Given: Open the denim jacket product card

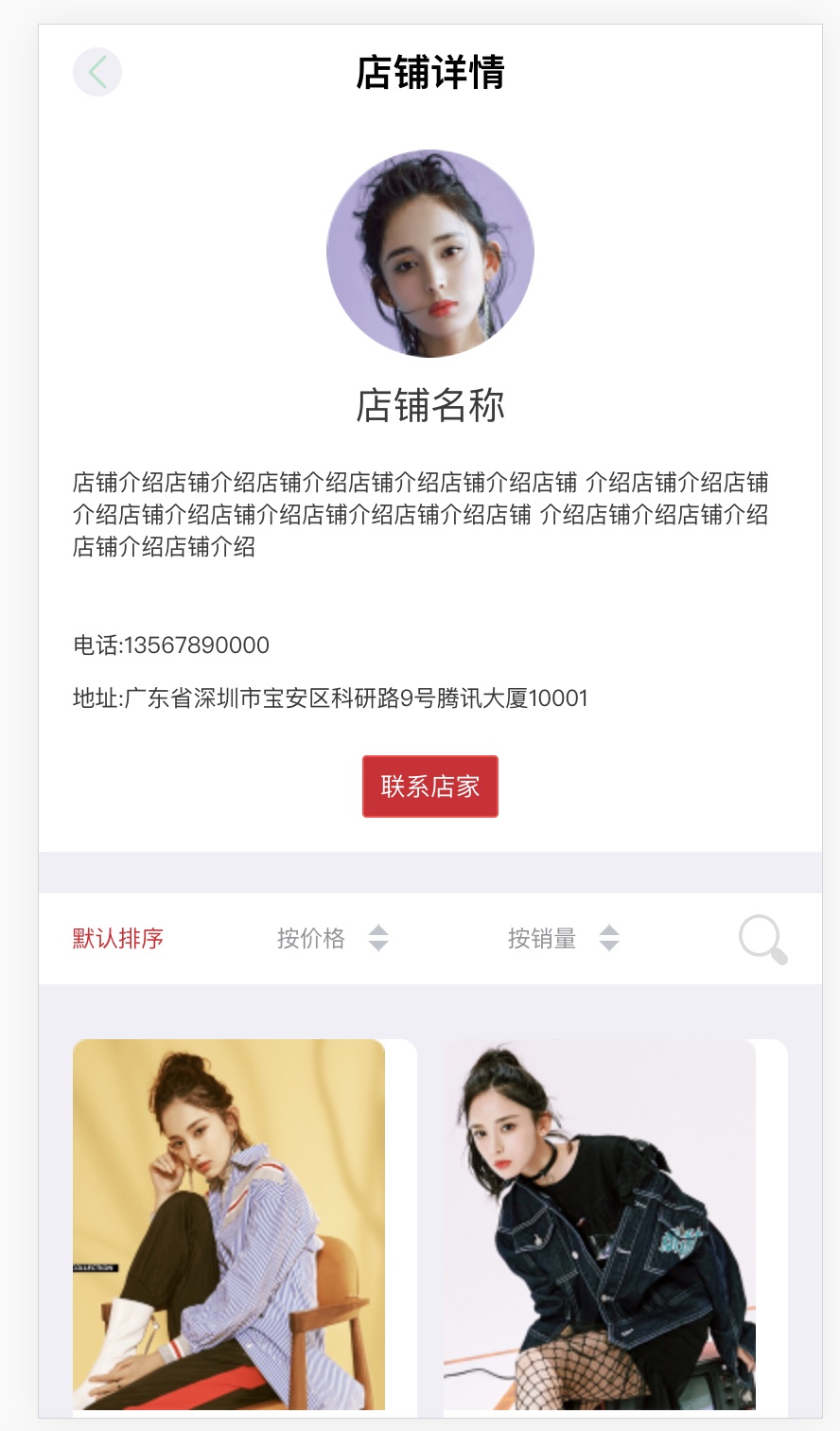Looking at the screenshot, I should pos(600,1225).
